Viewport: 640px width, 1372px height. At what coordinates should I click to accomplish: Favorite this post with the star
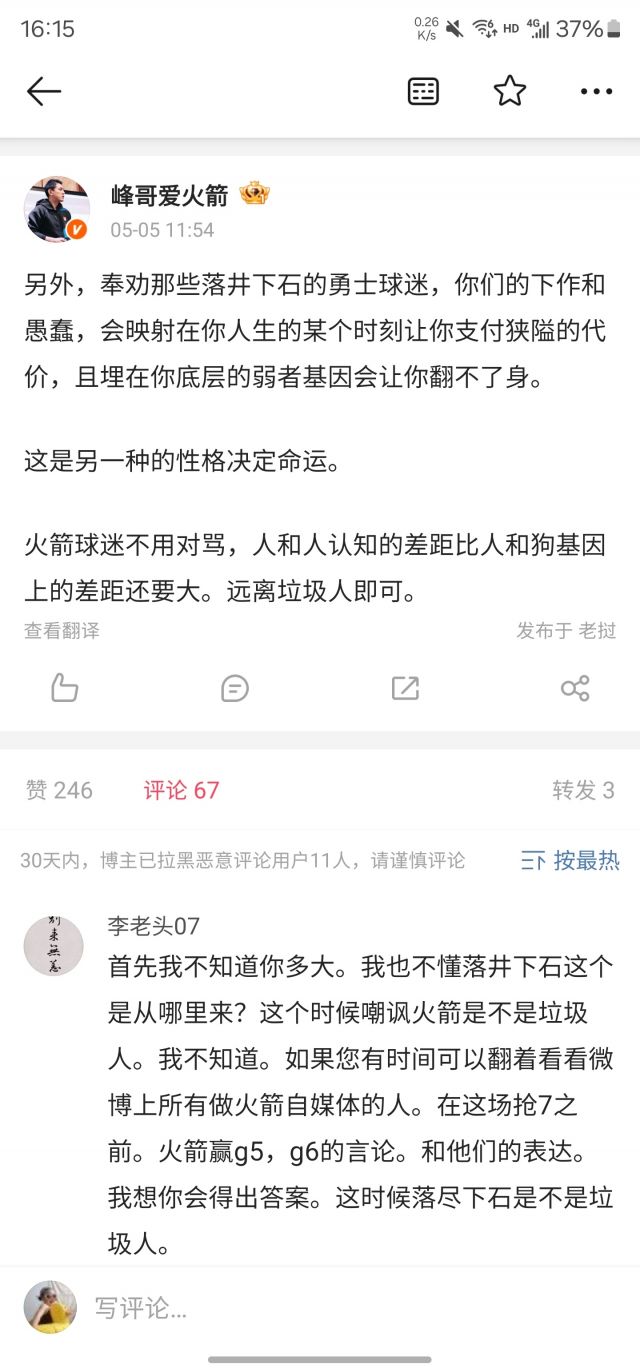[510, 91]
